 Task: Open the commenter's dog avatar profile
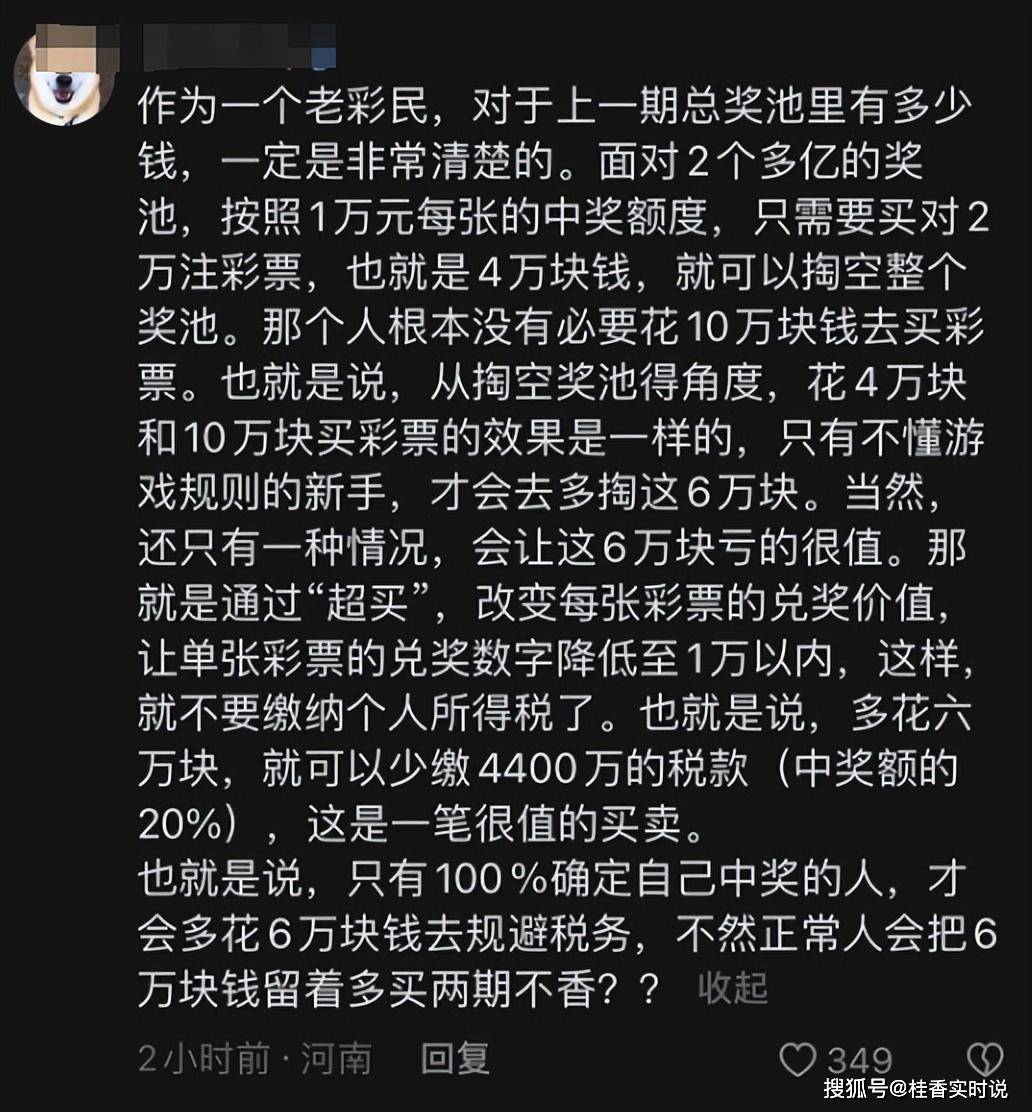62,77
